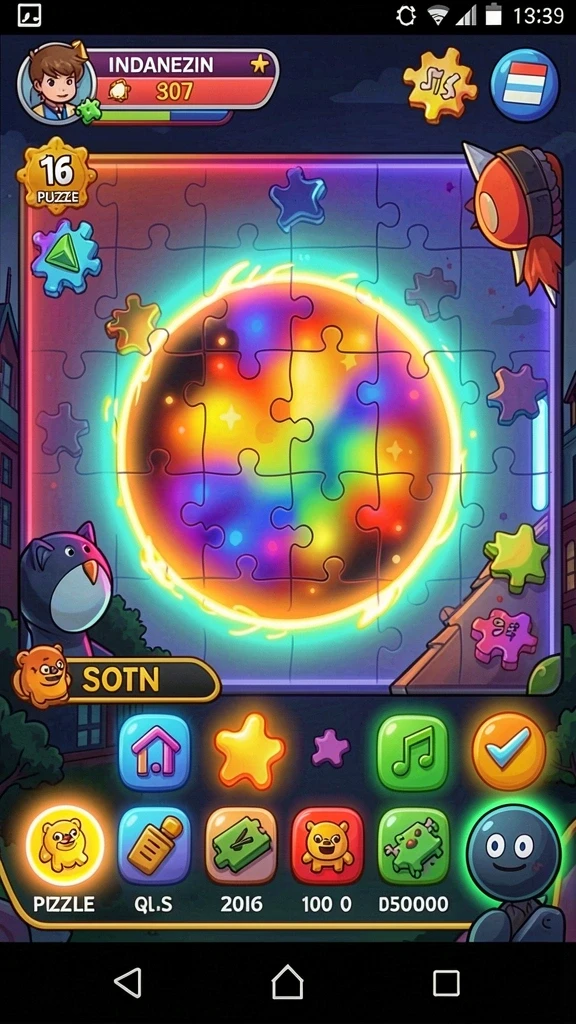Tap the green triangle gear icon

pyautogui.click(x=65, y=257)
